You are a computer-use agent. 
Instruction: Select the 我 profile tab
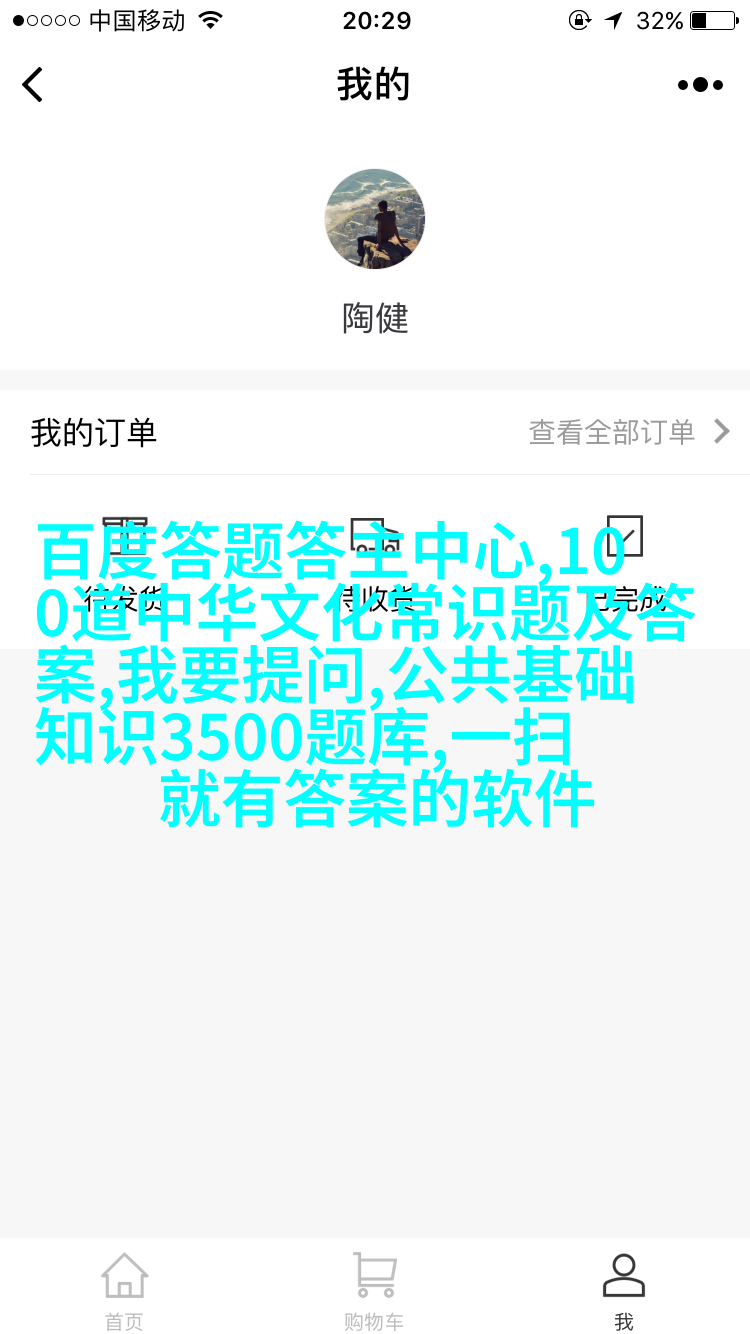(x=624, y=1291)
